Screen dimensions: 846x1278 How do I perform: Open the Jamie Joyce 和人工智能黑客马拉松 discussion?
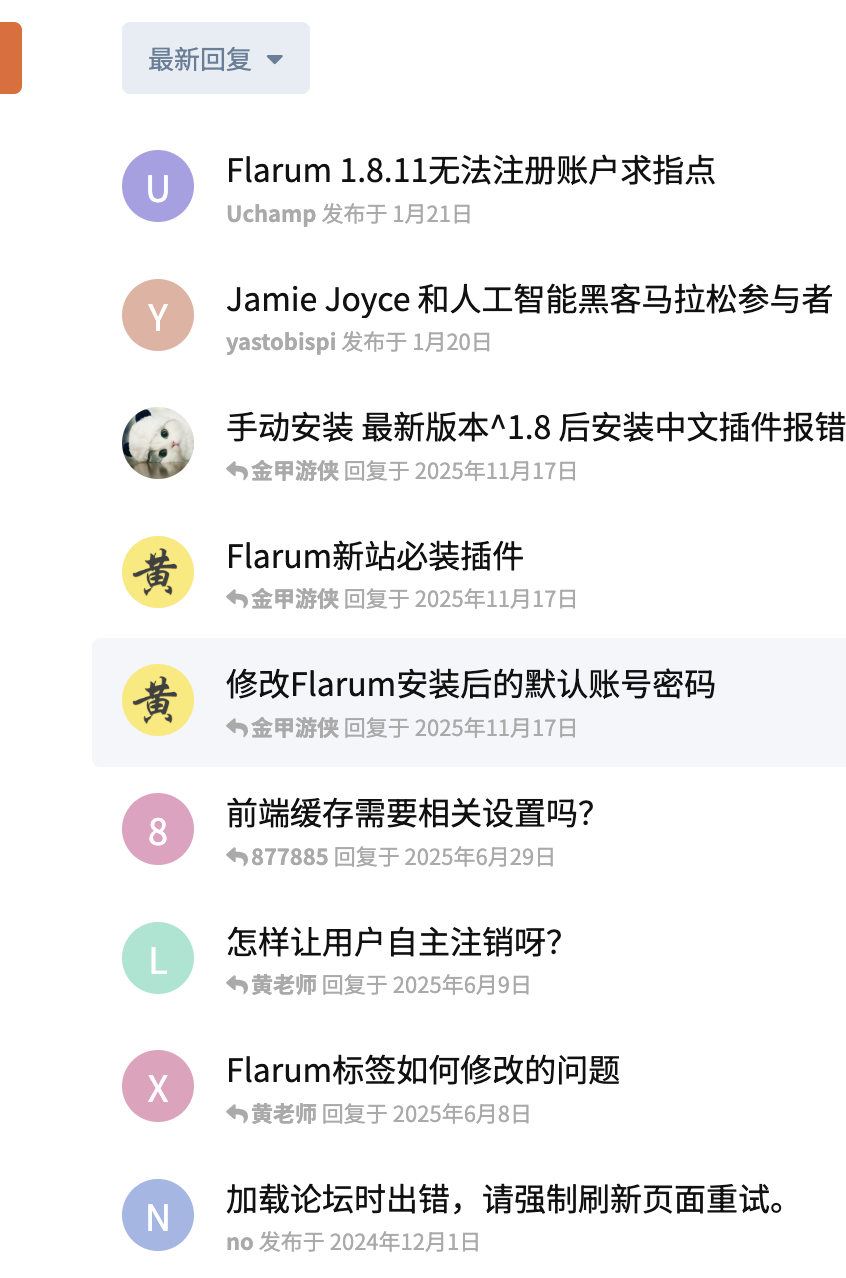click(x=529, y=299)
